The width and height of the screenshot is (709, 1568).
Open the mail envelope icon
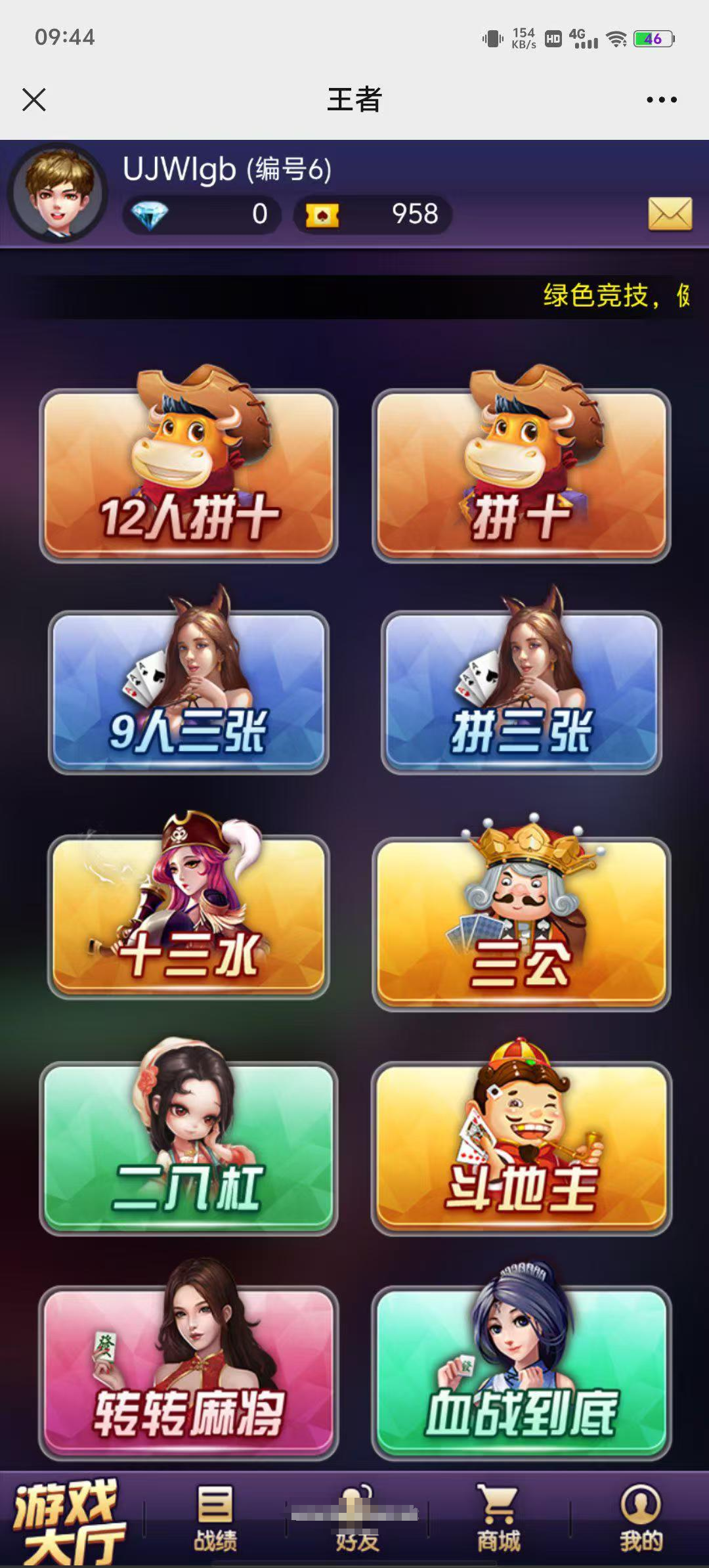pos(670,214)
